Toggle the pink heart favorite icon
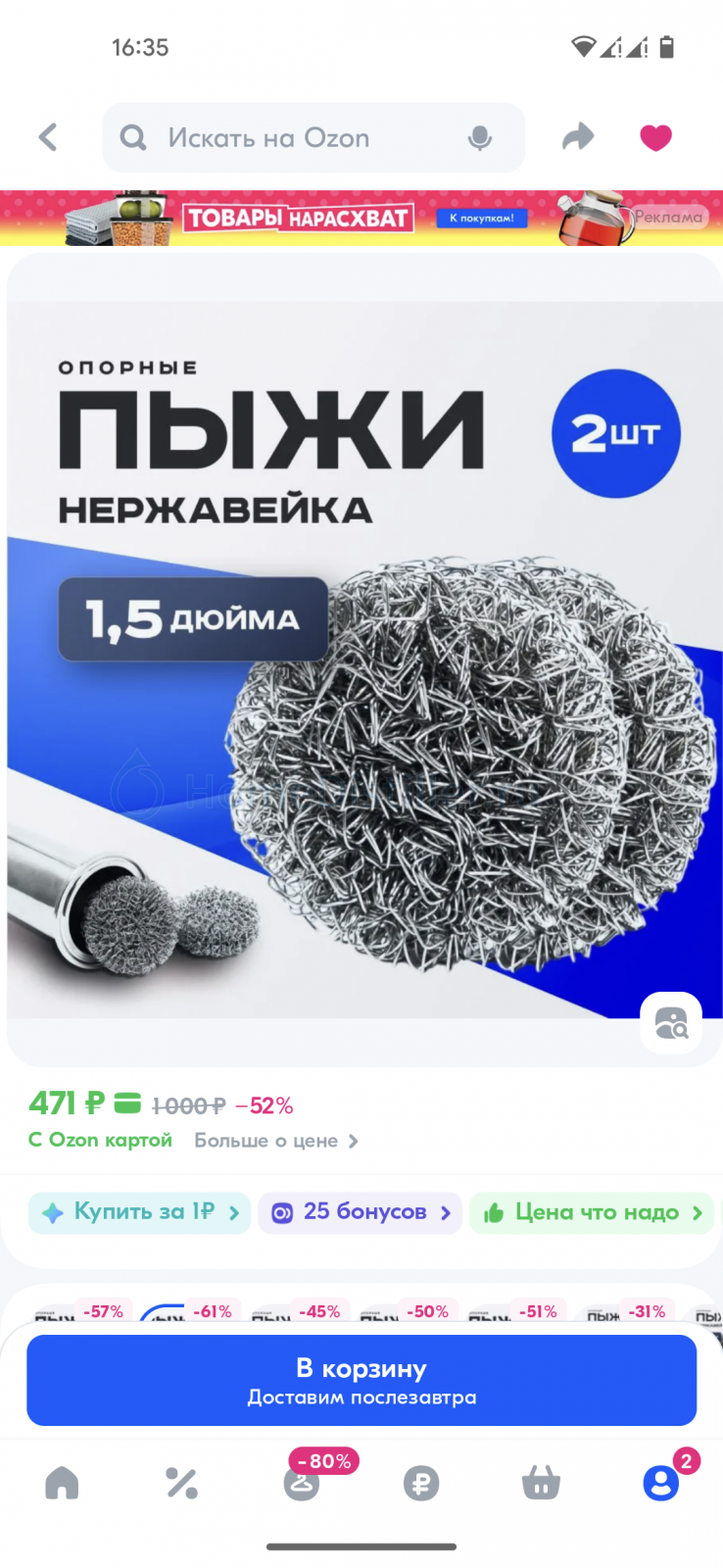Screen dimensions: 723x1568 pyautogui.click(x=655, y=137)
